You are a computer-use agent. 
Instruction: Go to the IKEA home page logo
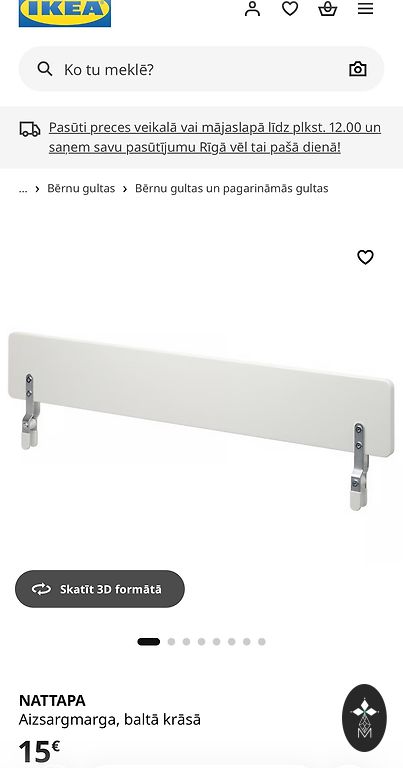point(65,12)
